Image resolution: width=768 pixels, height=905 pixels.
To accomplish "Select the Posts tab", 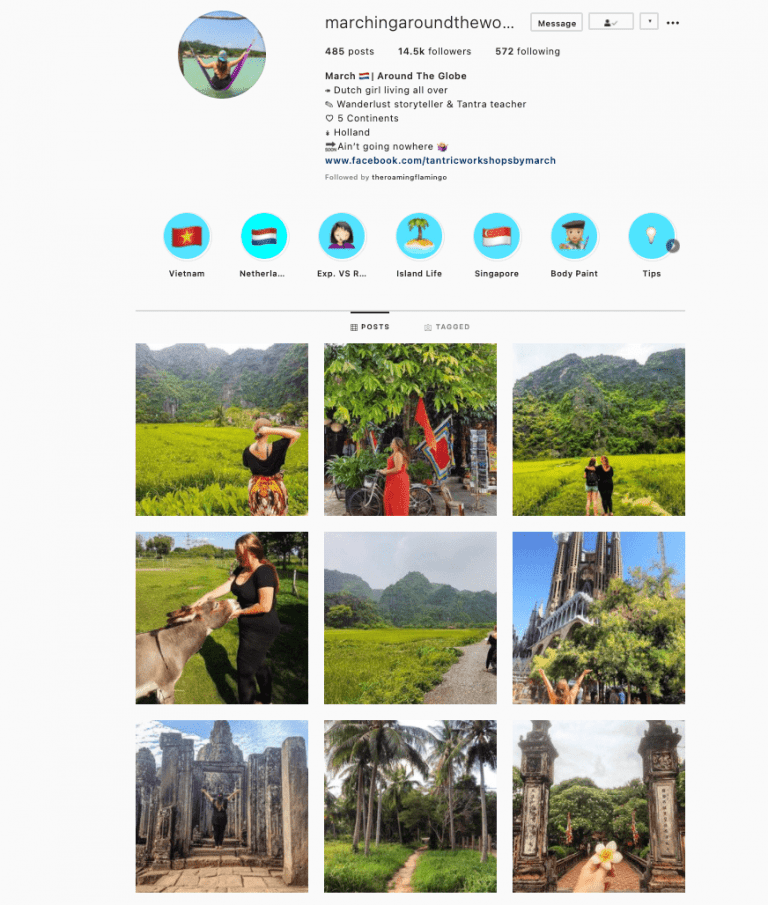I will click(370, 327).
